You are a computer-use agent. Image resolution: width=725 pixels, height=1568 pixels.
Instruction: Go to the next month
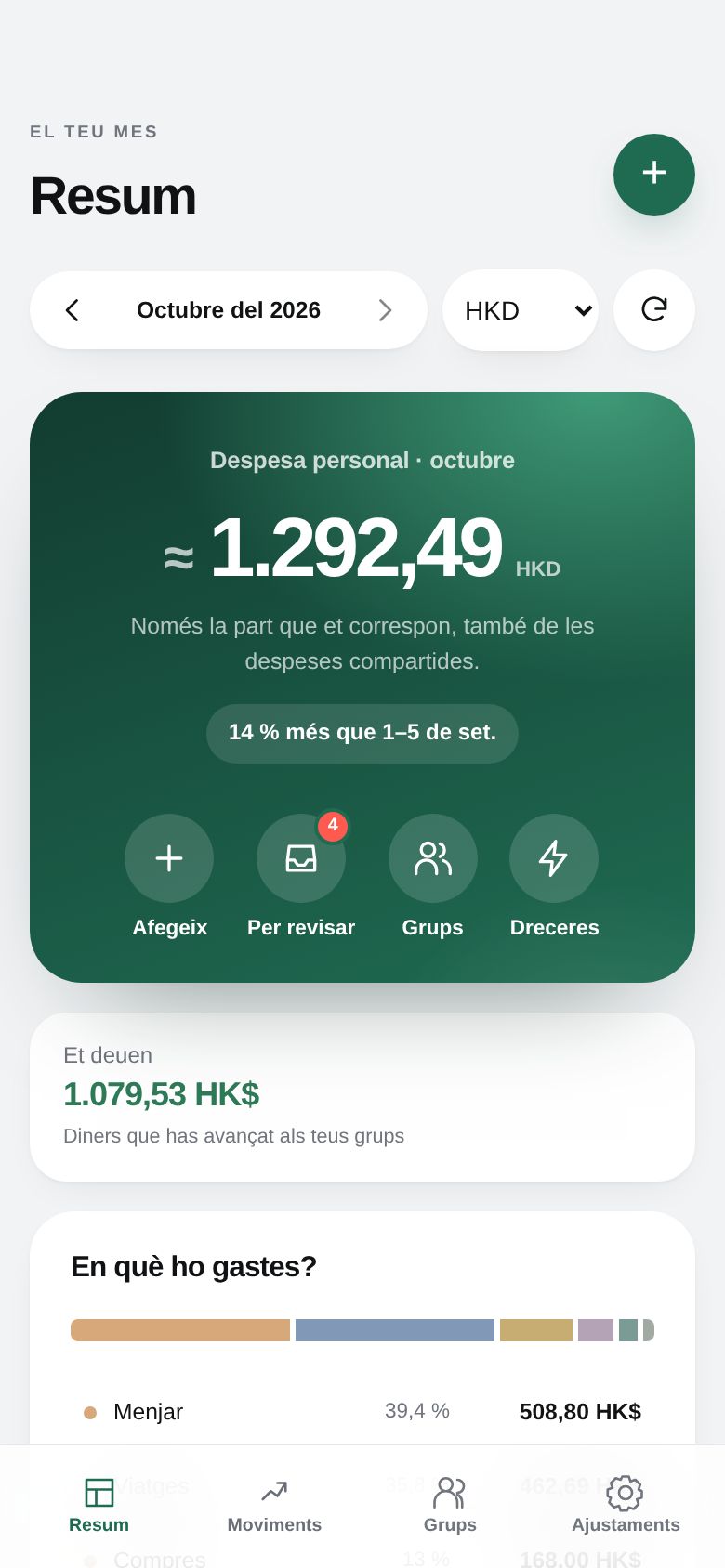coord(385,310)
